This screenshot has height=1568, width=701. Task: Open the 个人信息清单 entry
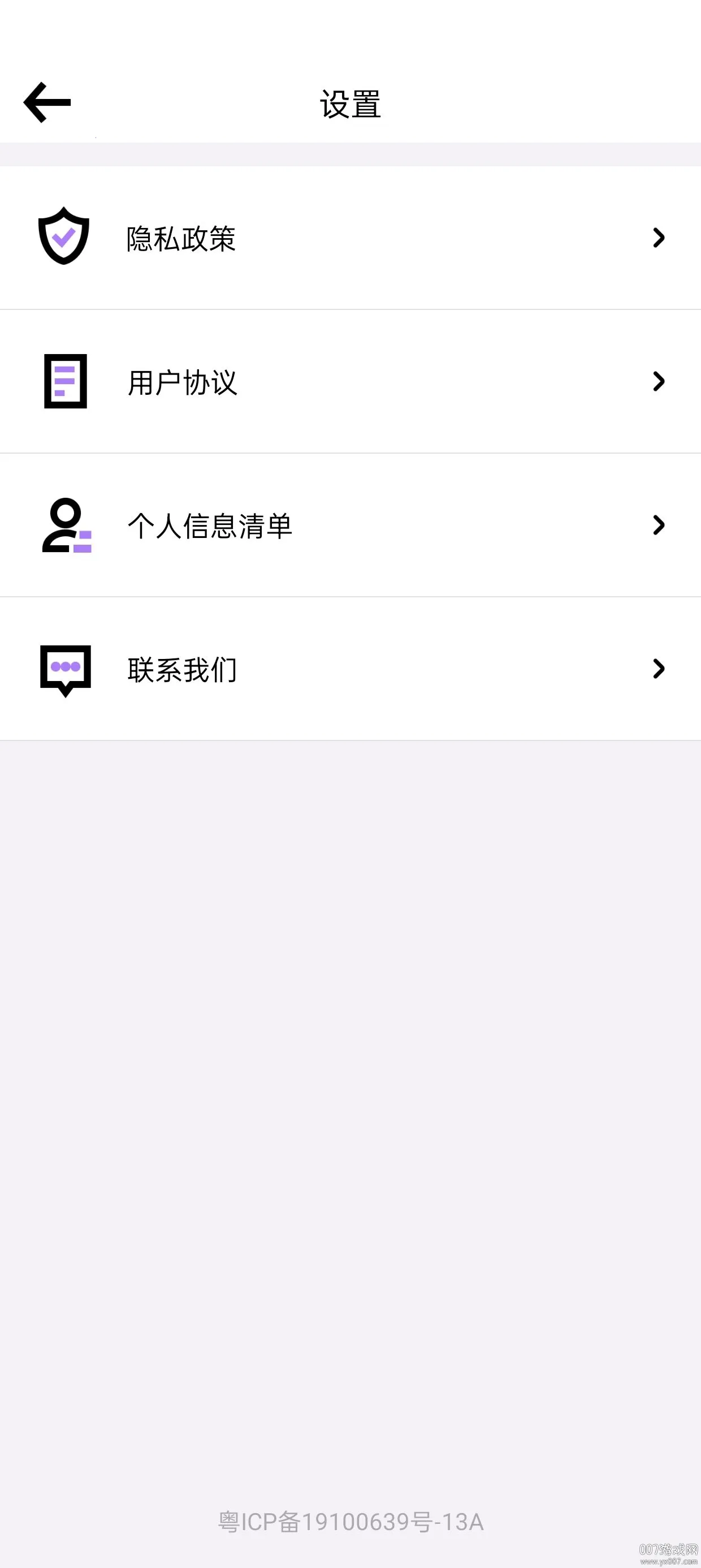(350, 525)
